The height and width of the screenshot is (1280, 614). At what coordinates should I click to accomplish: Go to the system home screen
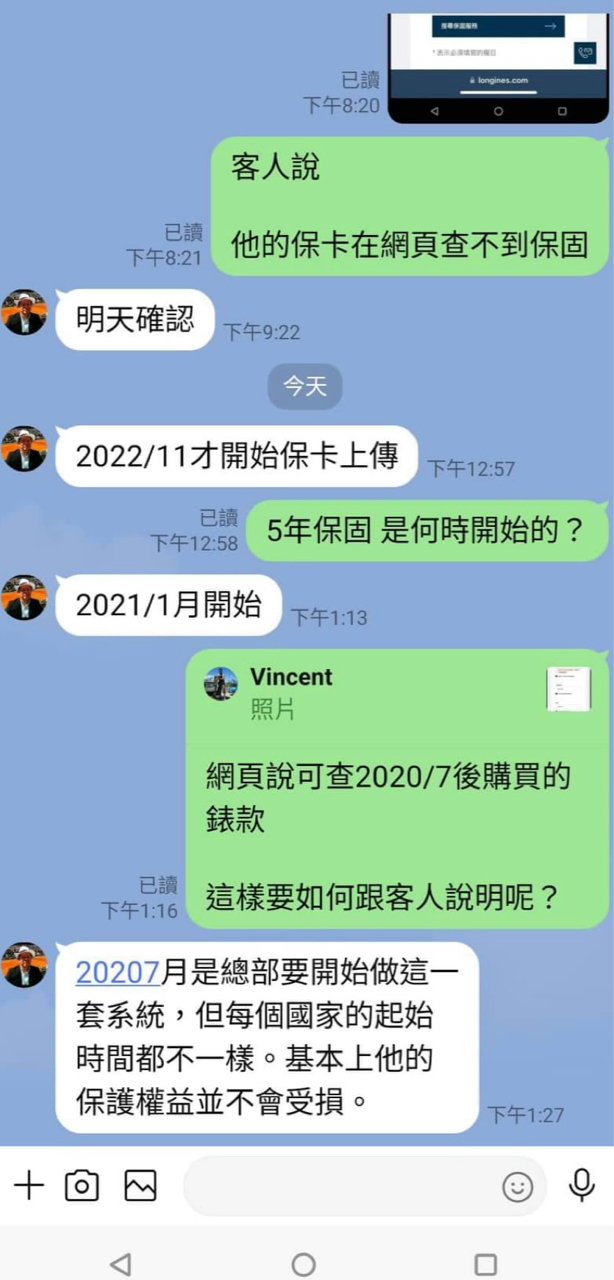[x=304, y=1264]
